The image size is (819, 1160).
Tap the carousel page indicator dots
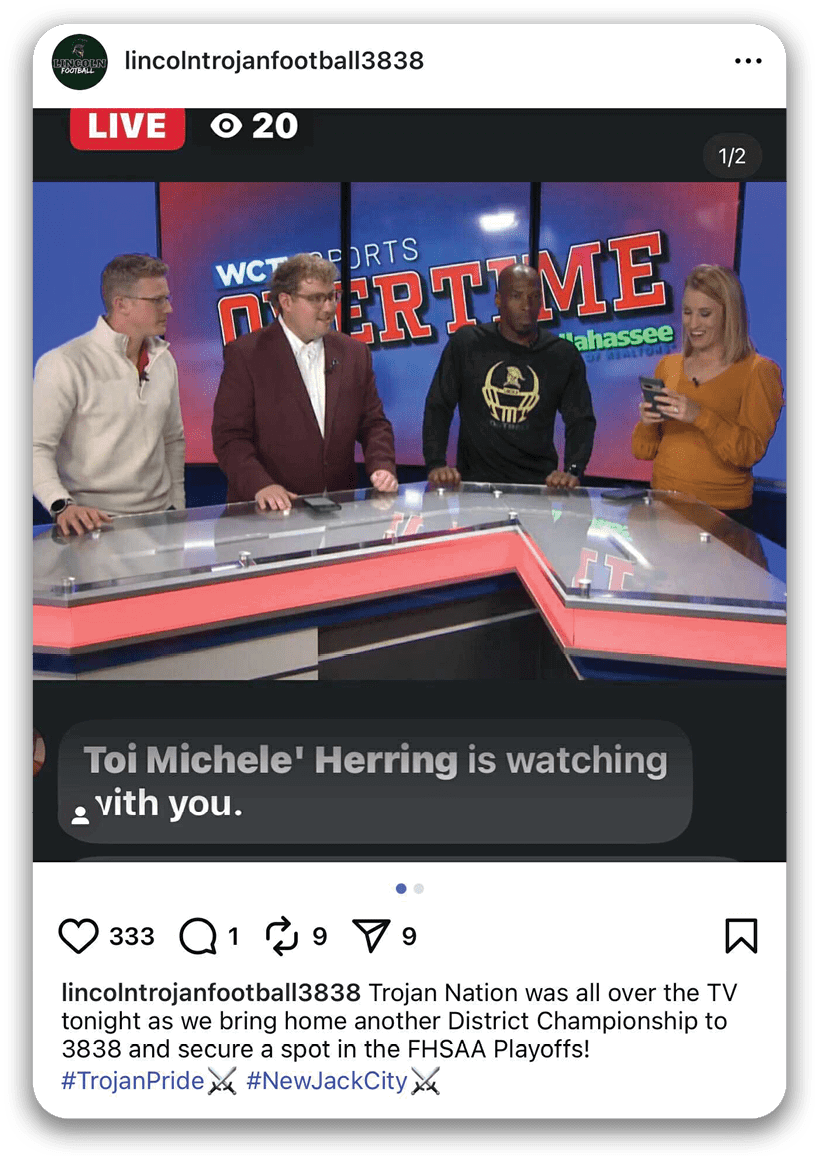pos(409,888)
